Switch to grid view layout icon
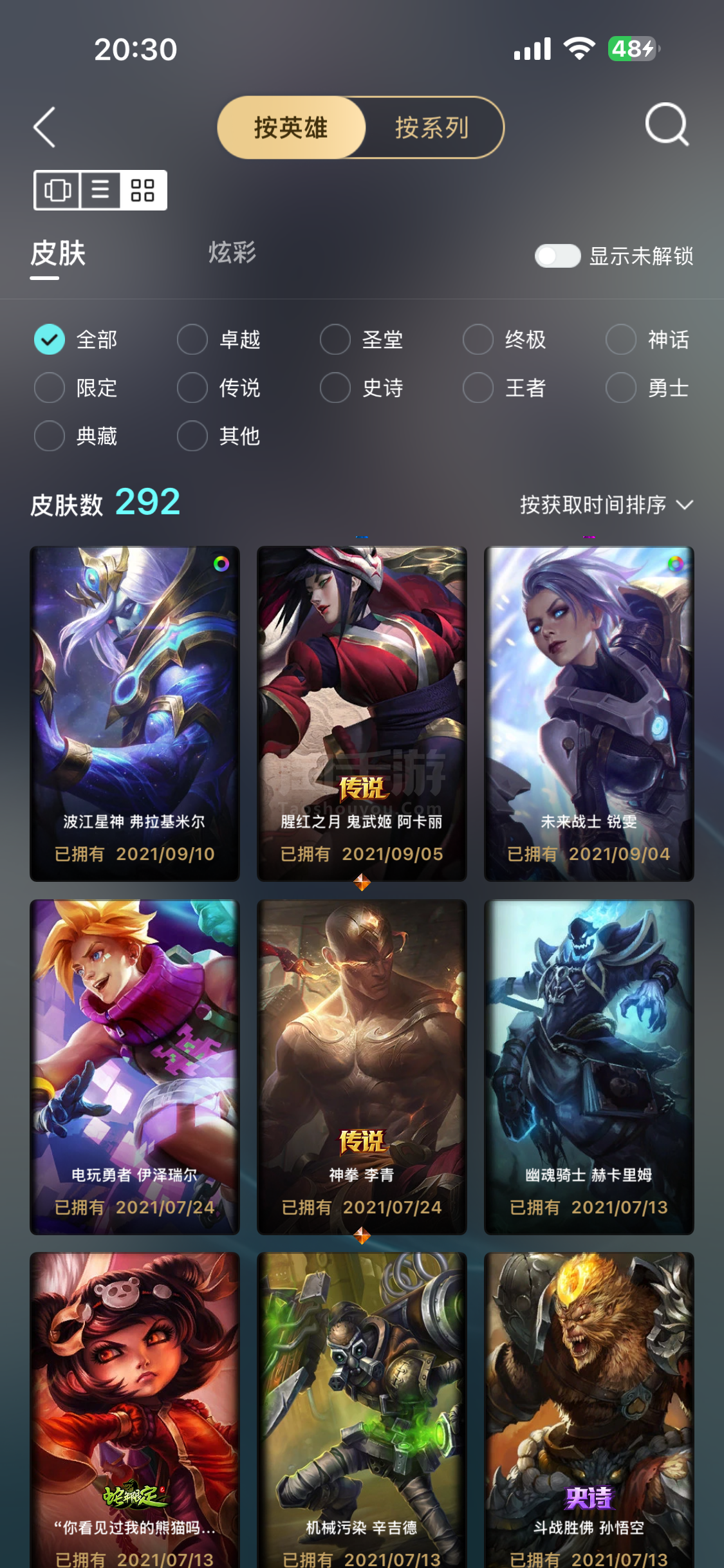Viewport: 724px width, 1568px height. [142, 190]
